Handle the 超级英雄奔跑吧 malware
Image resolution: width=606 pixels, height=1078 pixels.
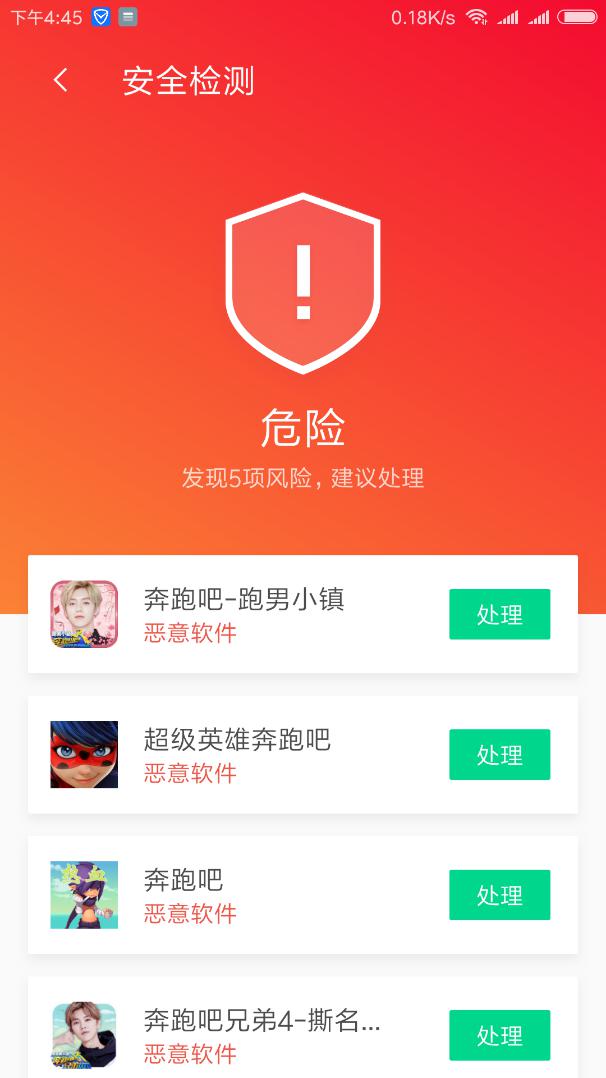[499, 754]
